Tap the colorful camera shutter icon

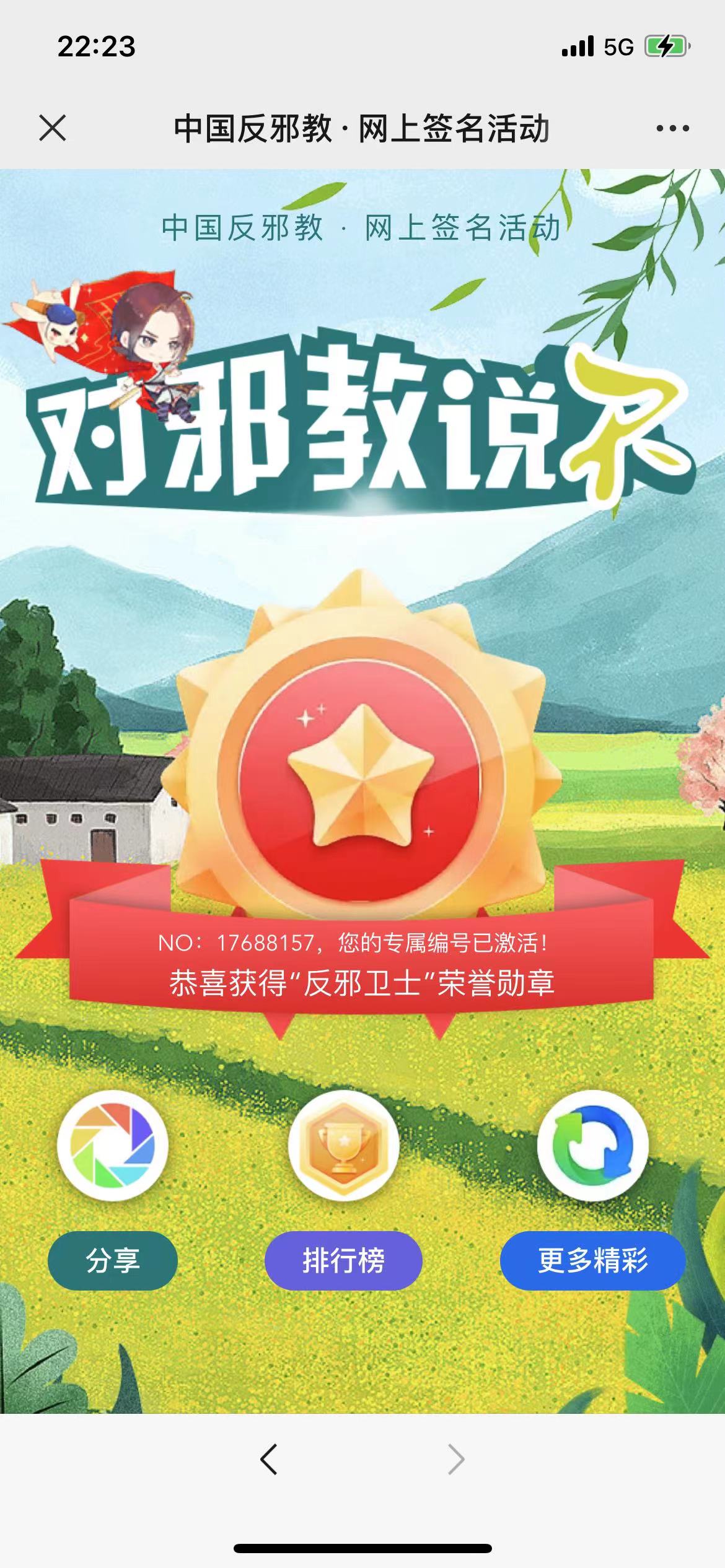coord(112,1146)
